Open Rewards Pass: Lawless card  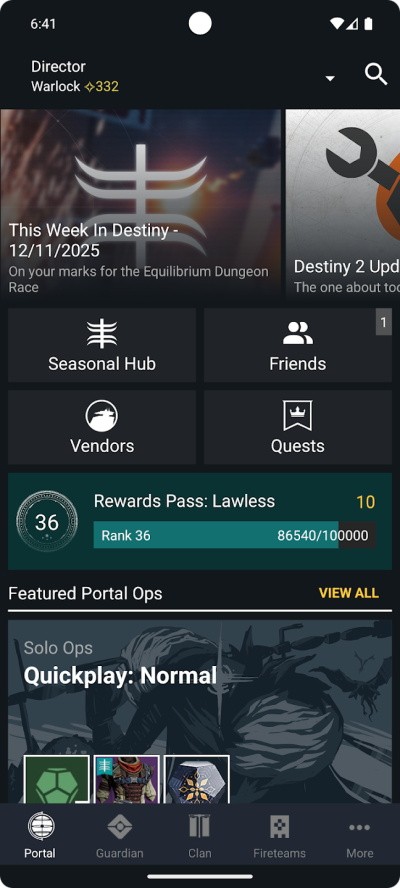point(200,521)
